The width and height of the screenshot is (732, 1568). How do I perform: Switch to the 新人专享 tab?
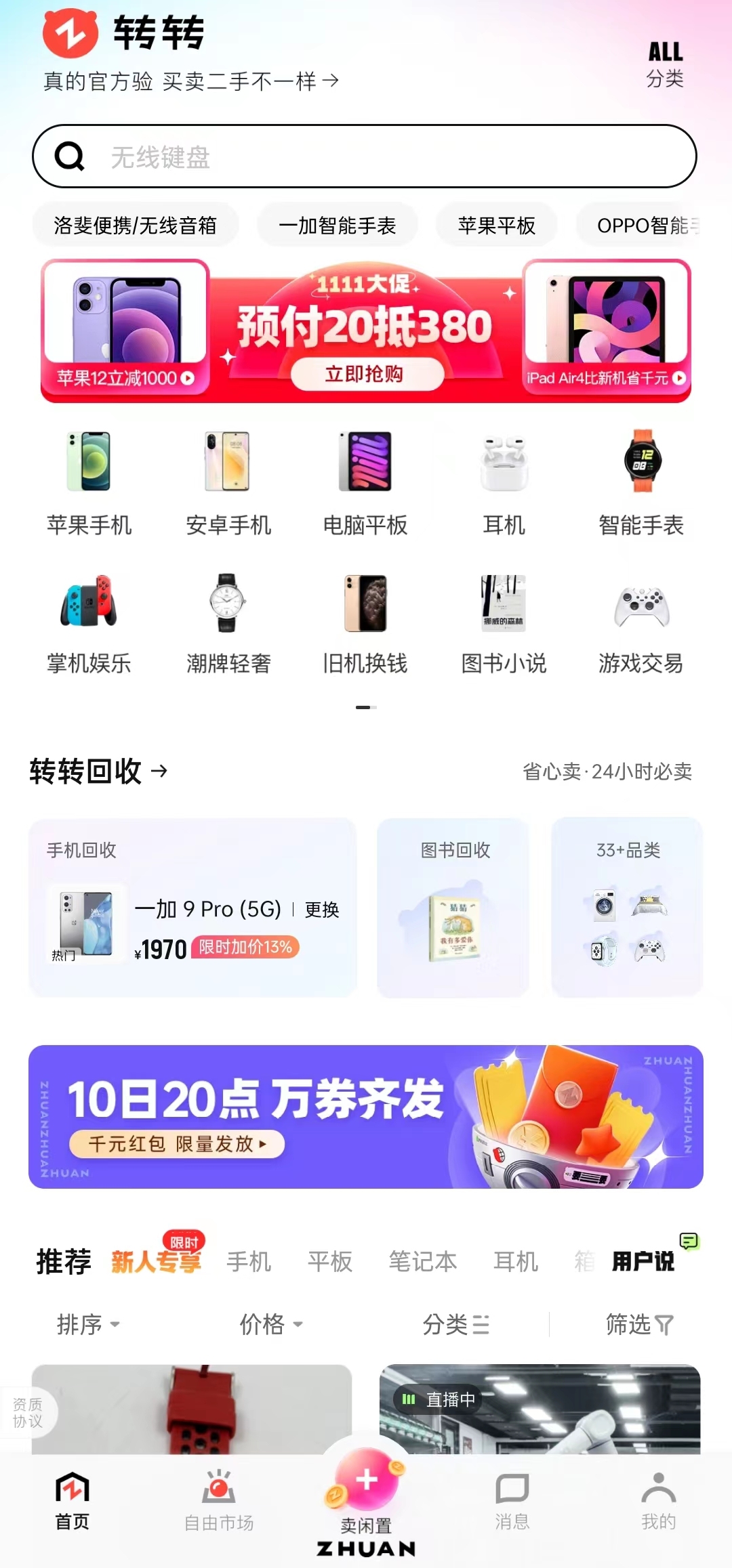(156, 1261)
